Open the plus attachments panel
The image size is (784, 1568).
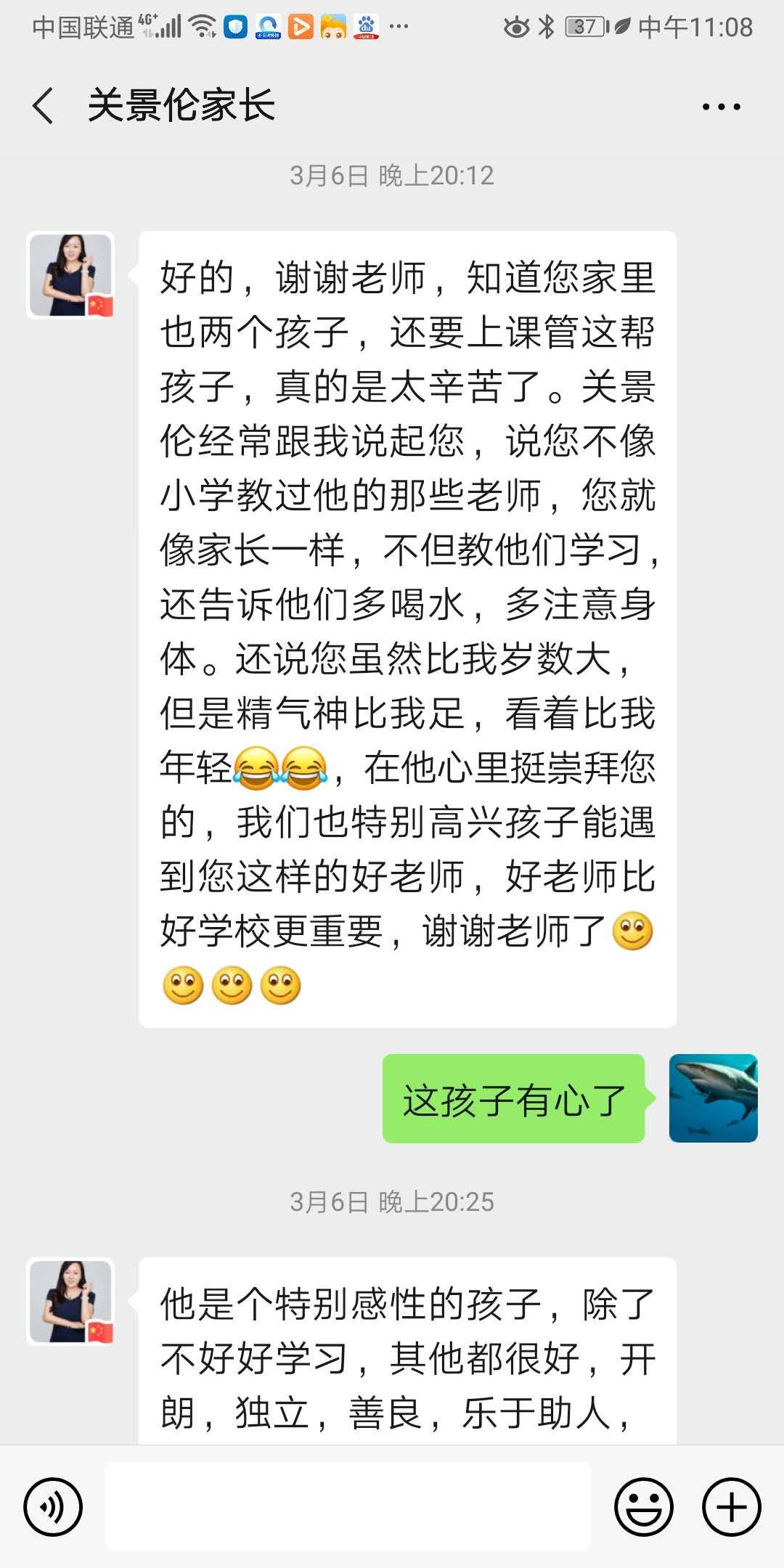coord(731,1507)
